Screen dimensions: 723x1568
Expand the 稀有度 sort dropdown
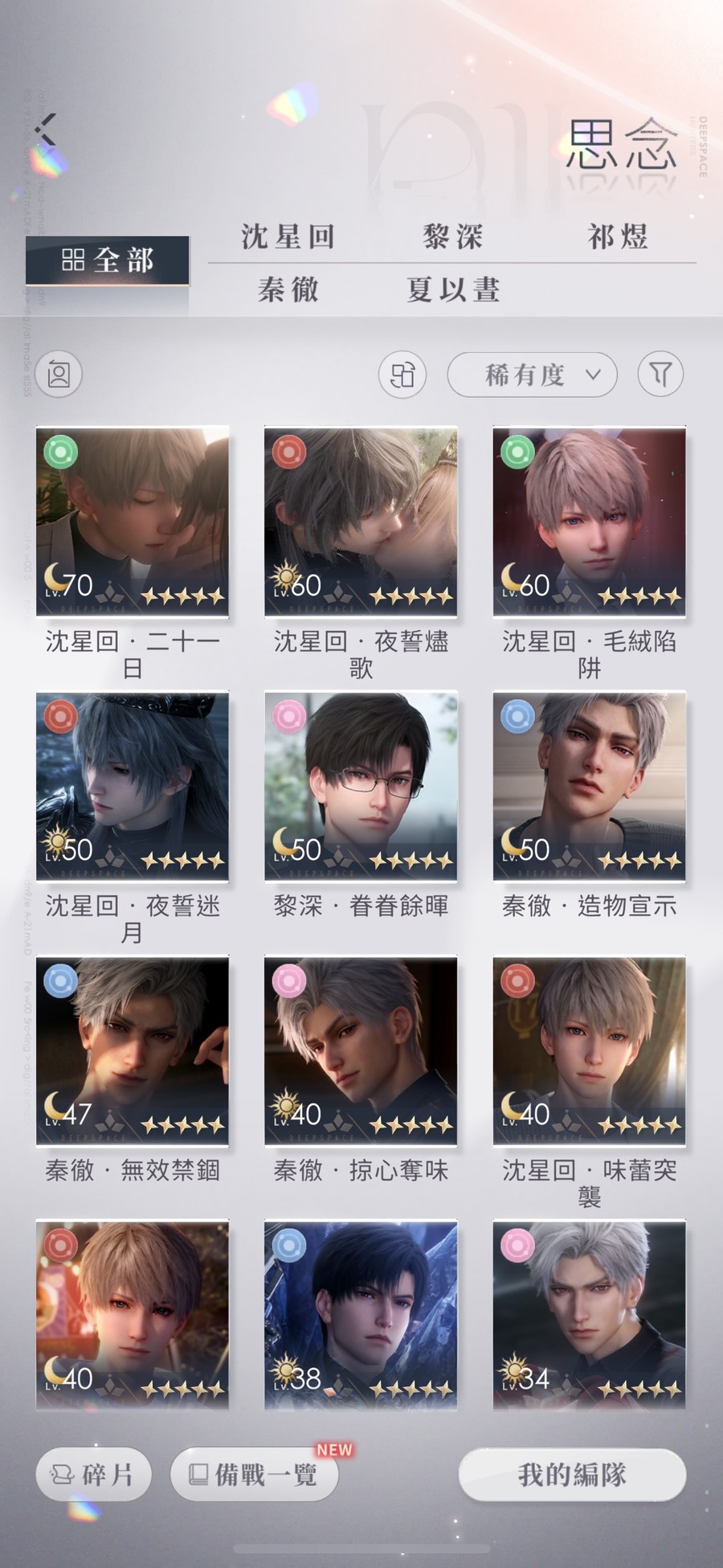click(532, 375)
